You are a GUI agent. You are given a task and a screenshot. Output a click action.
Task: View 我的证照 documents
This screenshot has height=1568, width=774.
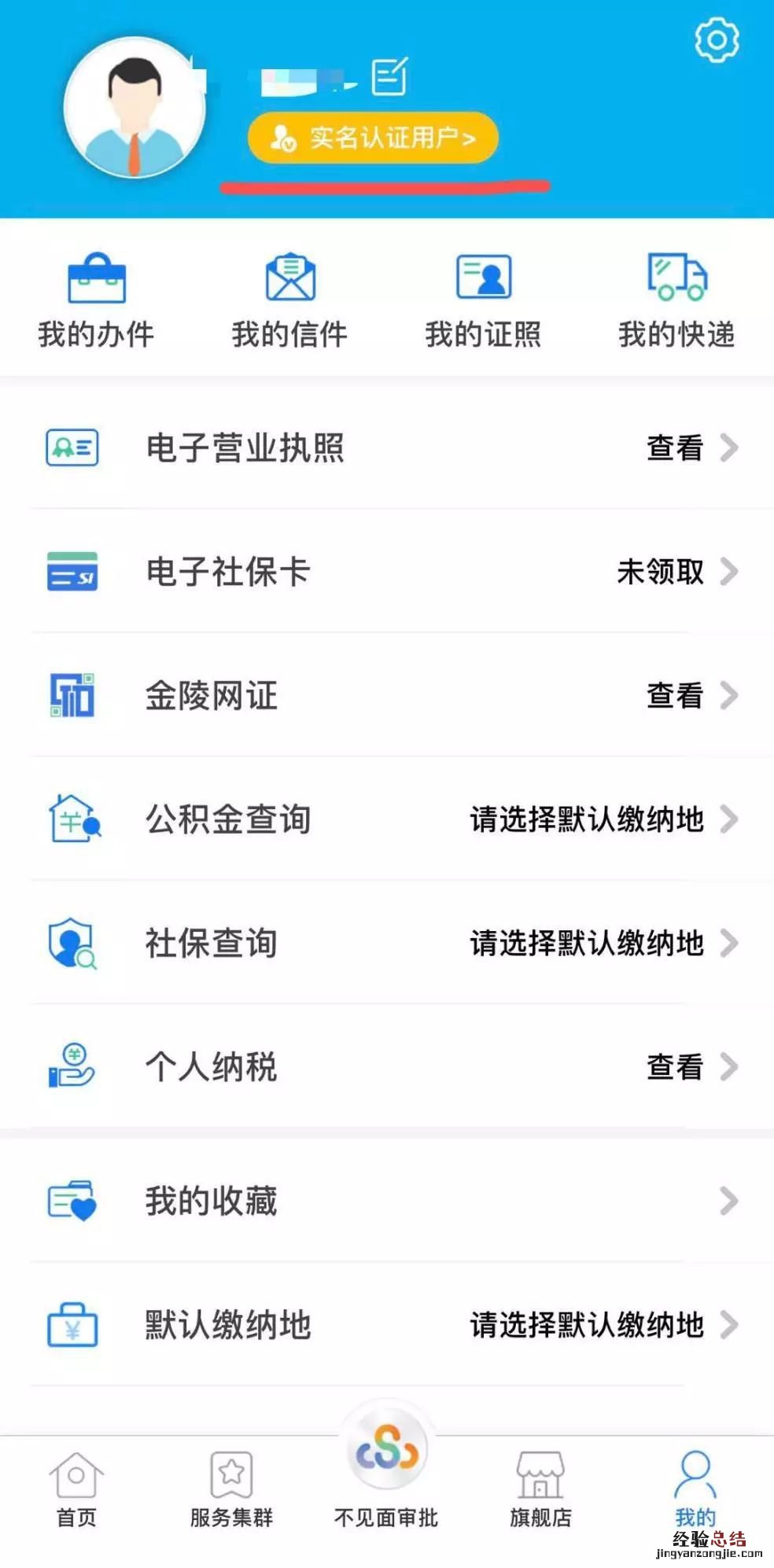(483, 300)
